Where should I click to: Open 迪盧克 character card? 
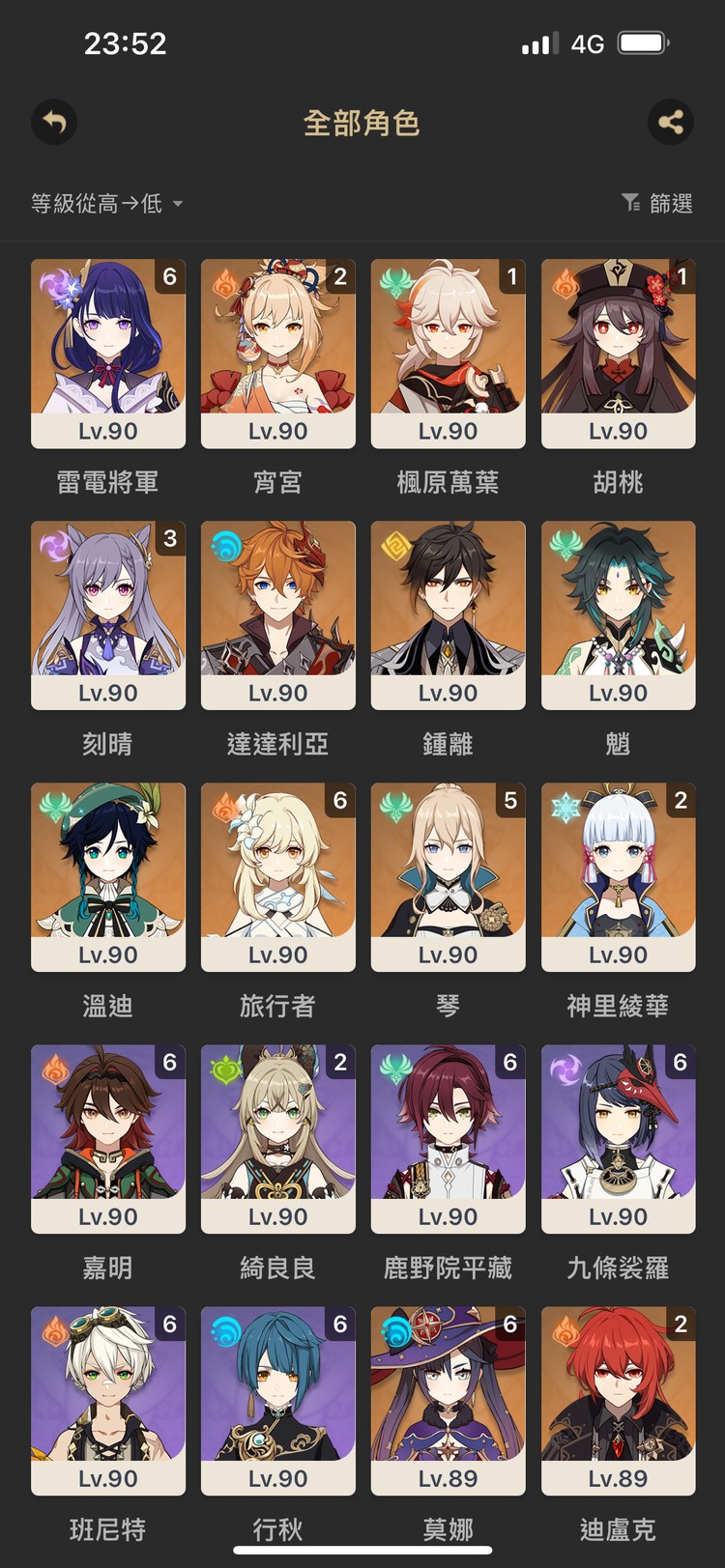pyautogui.click(x=618, y=1400)
